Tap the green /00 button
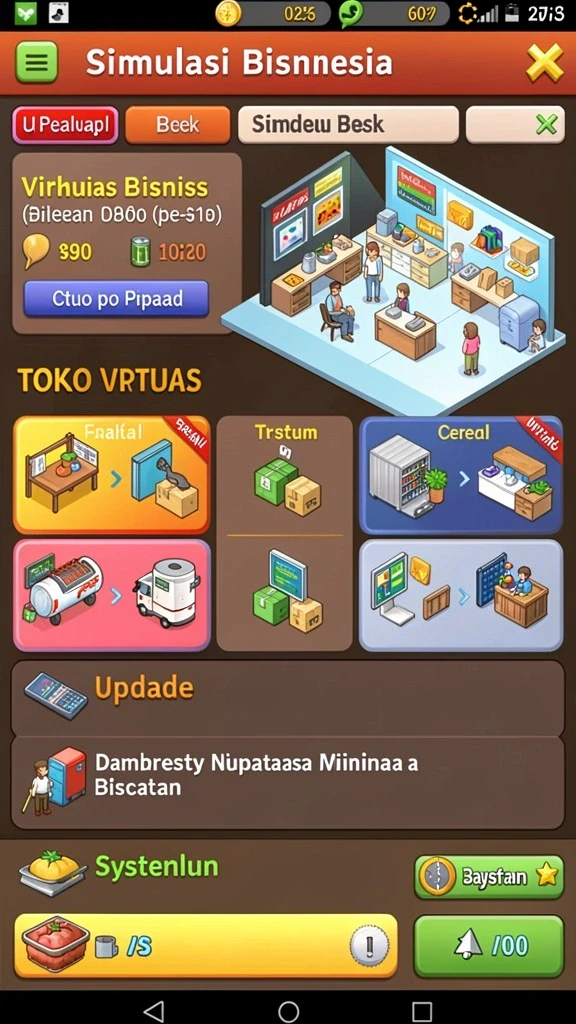 (488, 946)
